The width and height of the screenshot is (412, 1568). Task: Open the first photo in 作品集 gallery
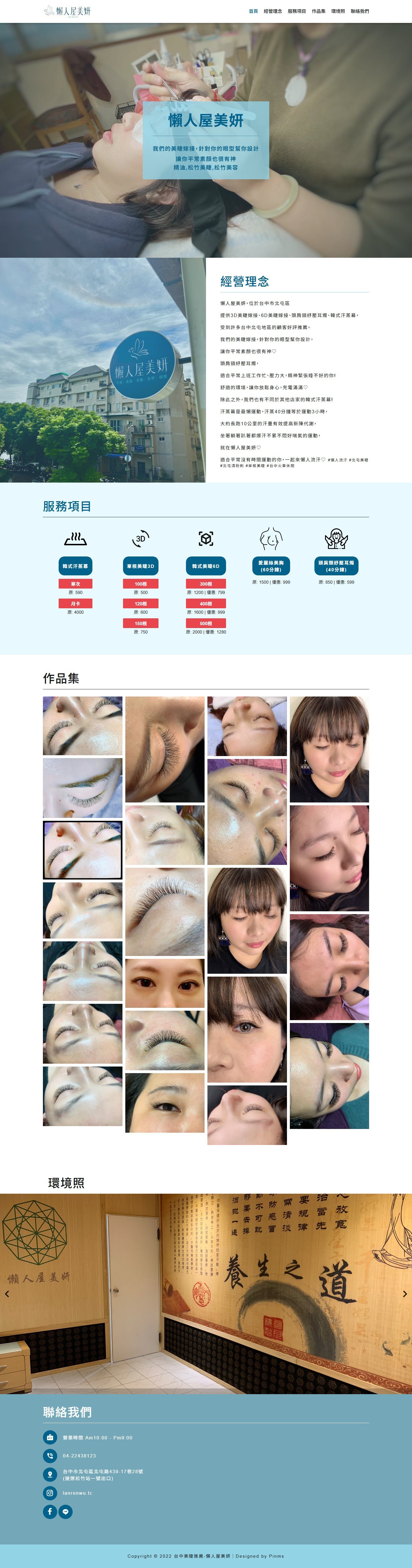pos(83,725)
